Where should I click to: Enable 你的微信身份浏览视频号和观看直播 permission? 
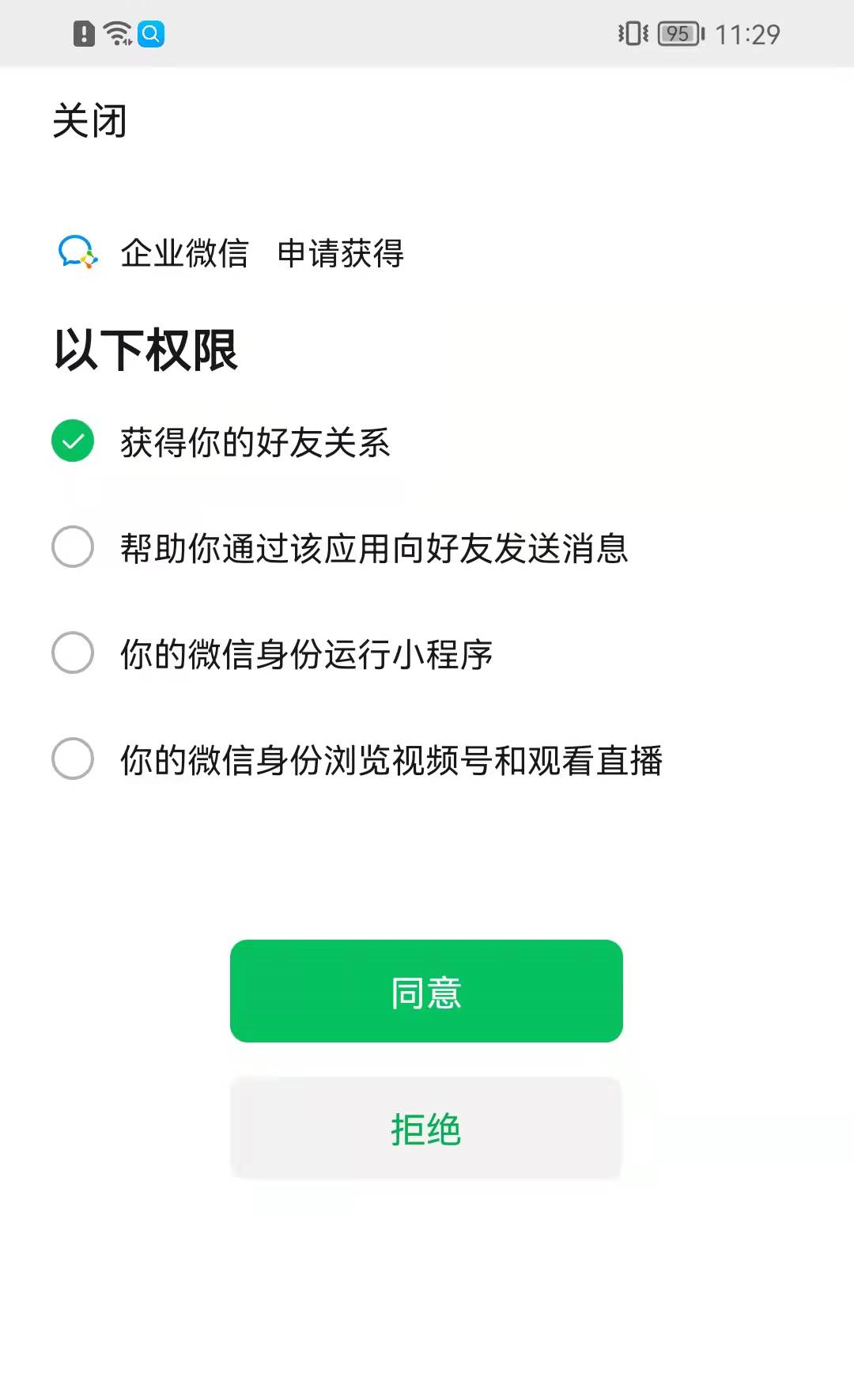[73, 759]
